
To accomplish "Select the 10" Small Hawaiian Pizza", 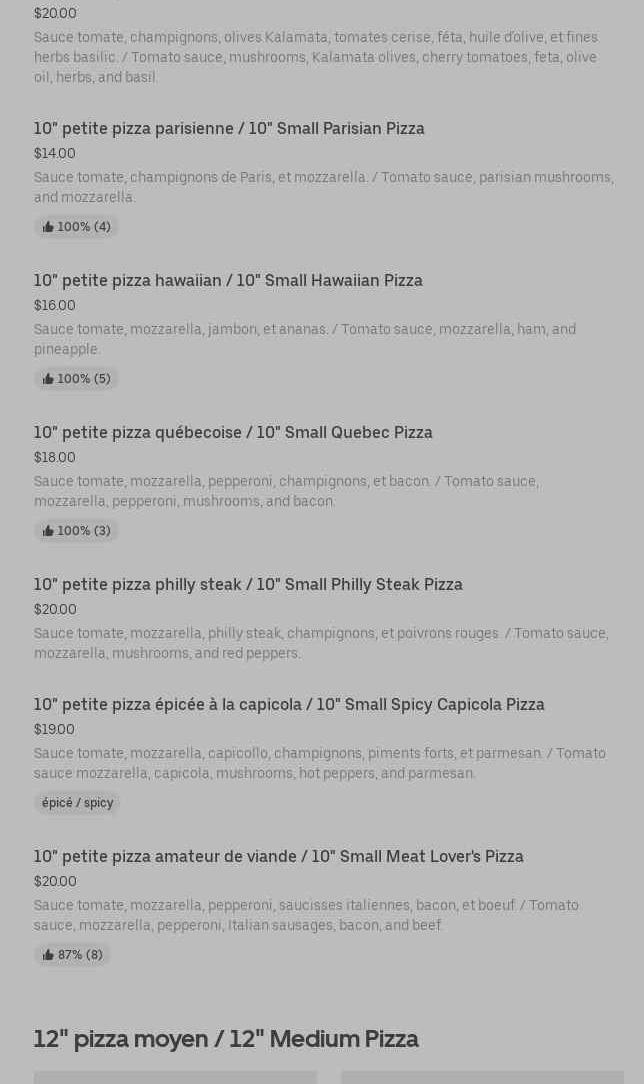I will (228, 280).
